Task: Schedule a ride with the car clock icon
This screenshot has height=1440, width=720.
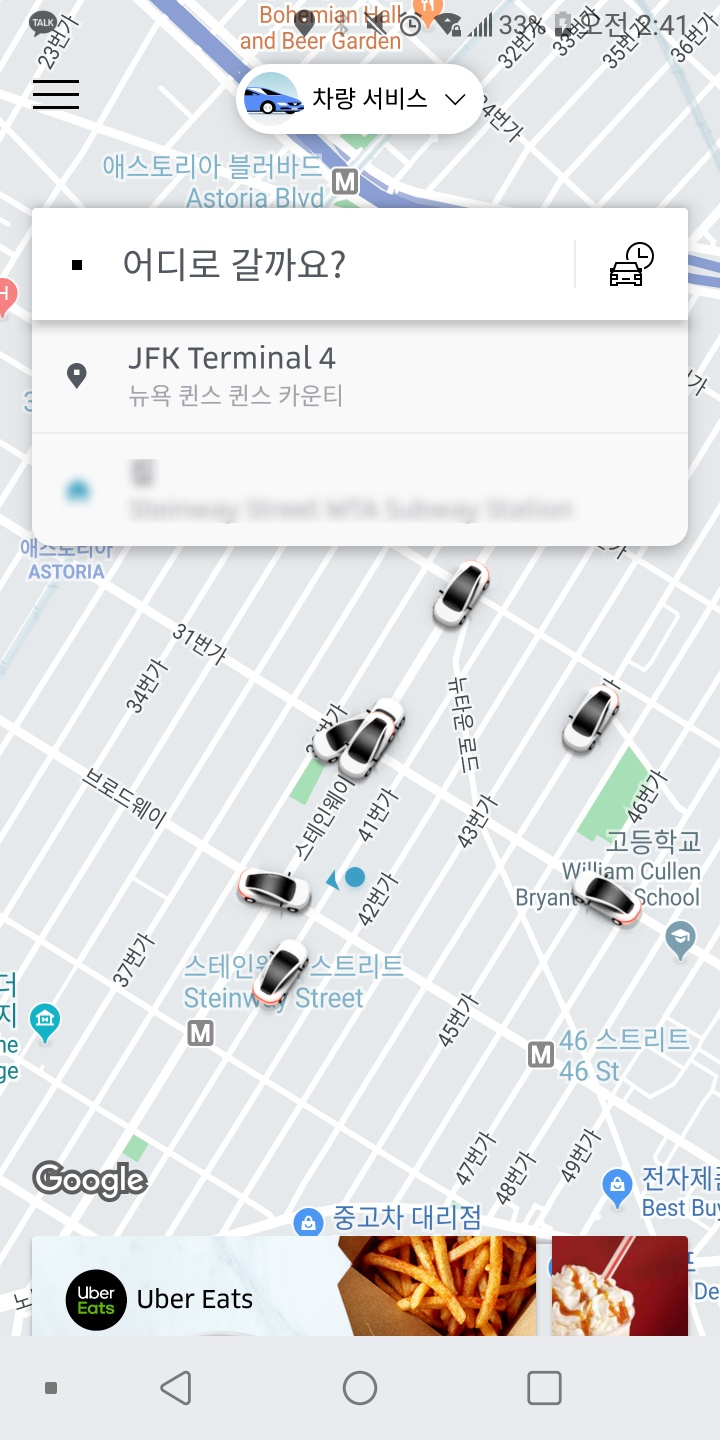Action: (631, 265)
